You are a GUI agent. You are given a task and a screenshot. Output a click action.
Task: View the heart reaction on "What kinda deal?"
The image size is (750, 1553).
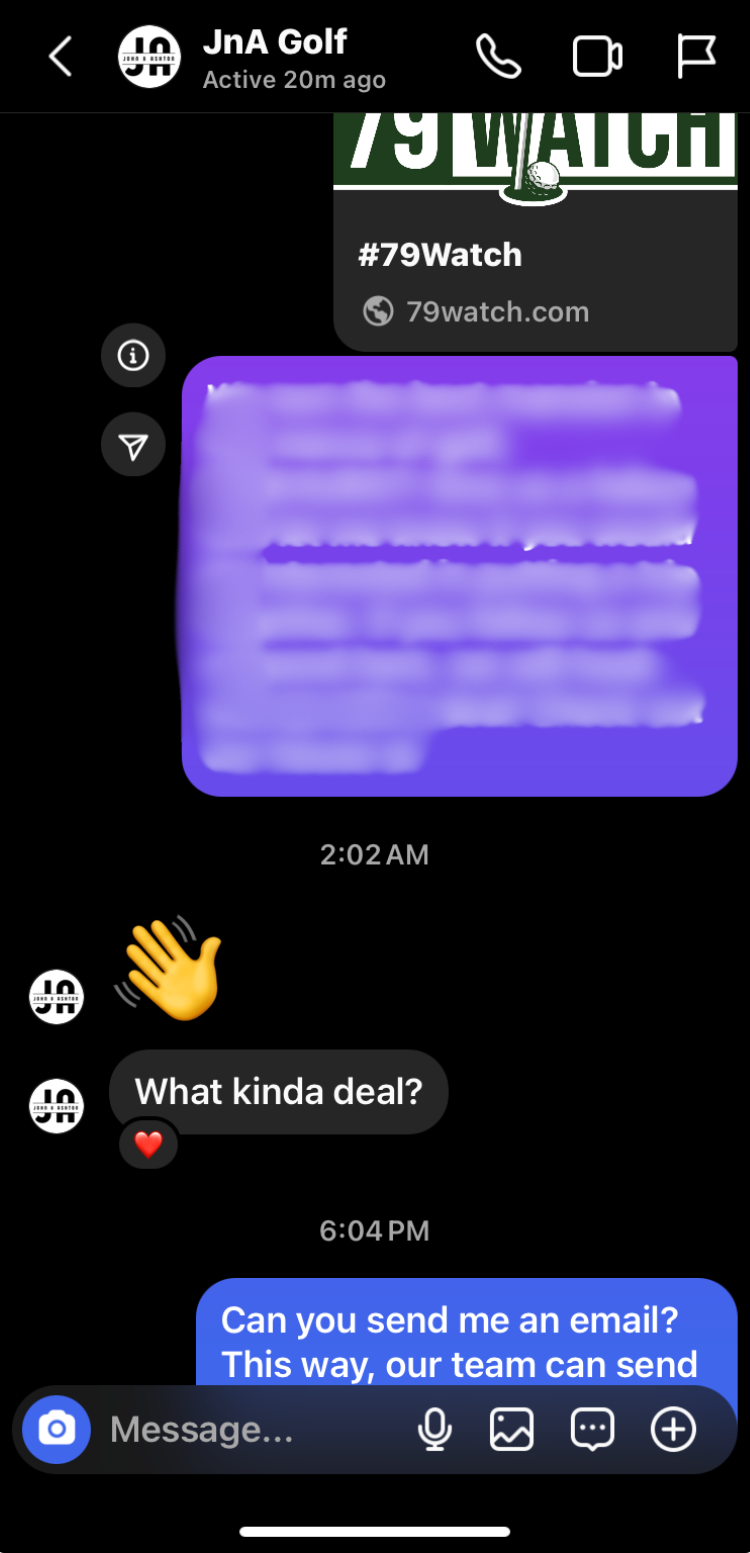coord(148,1145)
